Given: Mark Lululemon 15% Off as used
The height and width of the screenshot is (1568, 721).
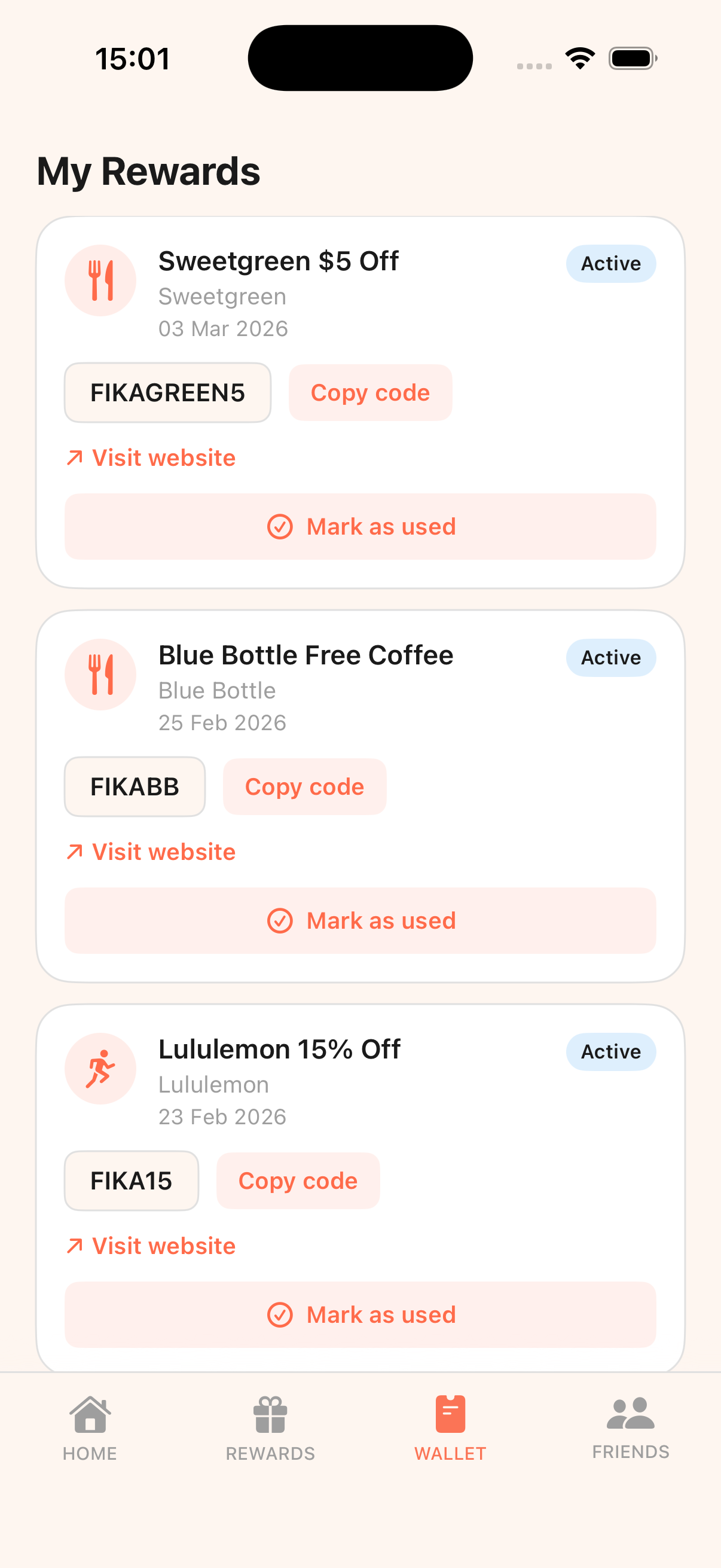Looking at the screenshot, I should [x=360, y=1315].
